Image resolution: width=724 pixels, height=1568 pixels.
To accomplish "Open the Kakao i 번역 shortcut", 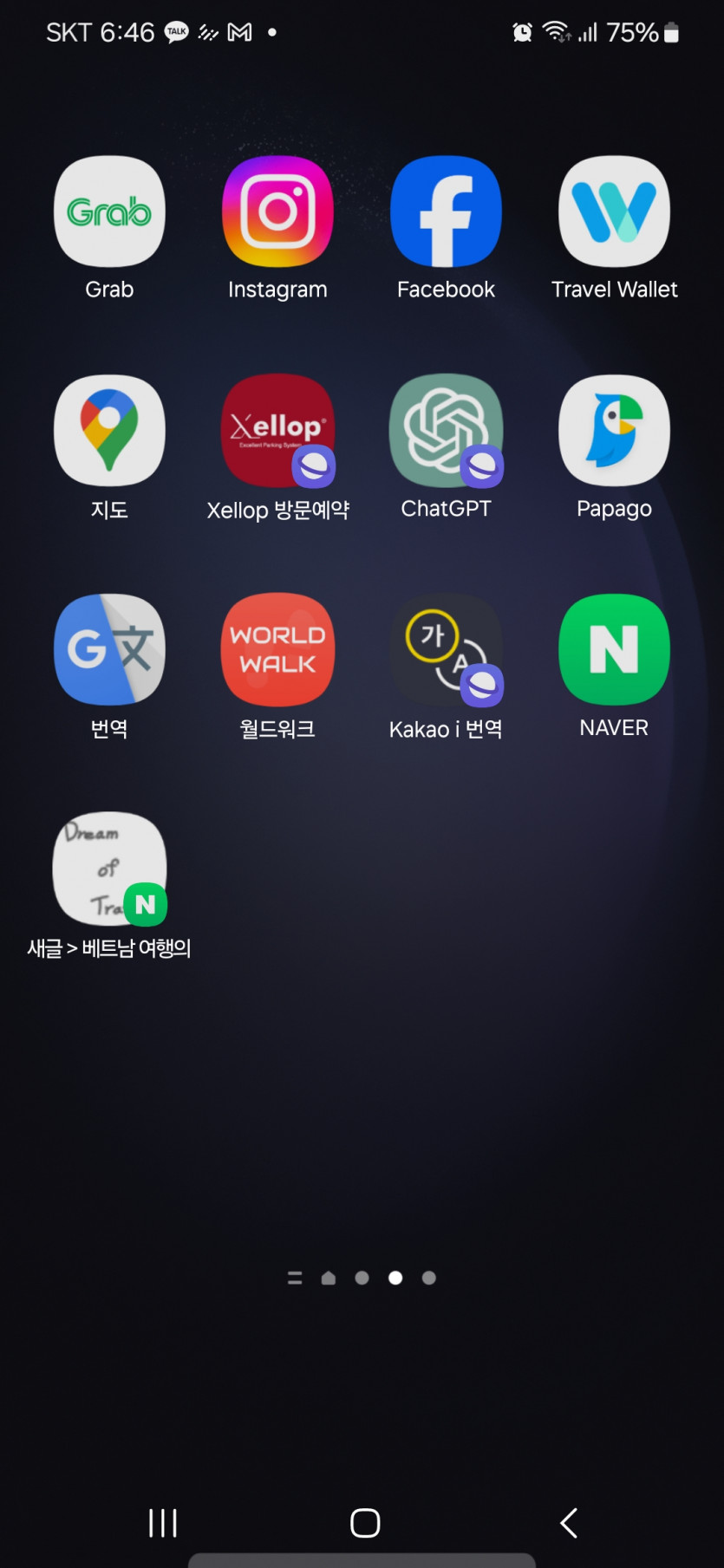I will point(446,650).
